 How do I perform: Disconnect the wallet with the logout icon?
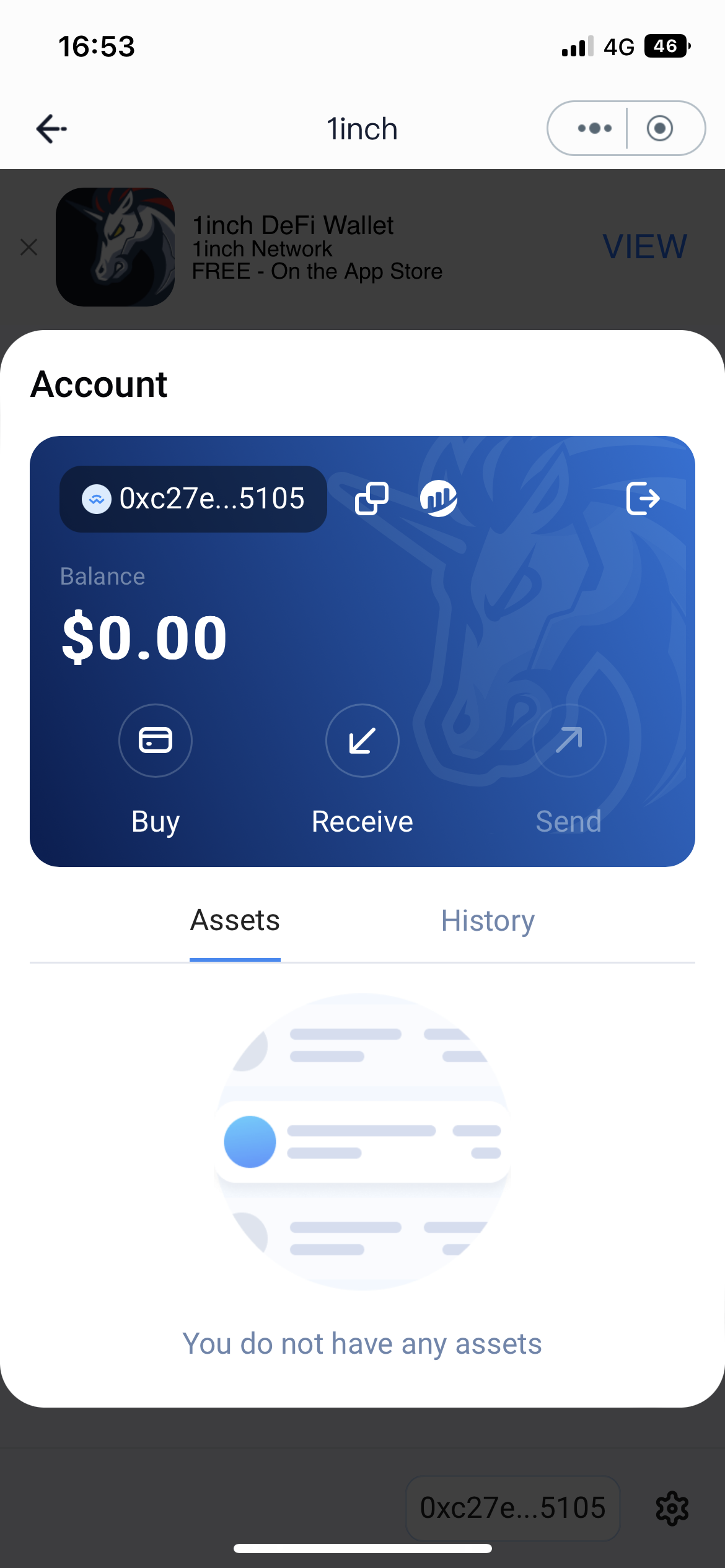click(643, 499)
